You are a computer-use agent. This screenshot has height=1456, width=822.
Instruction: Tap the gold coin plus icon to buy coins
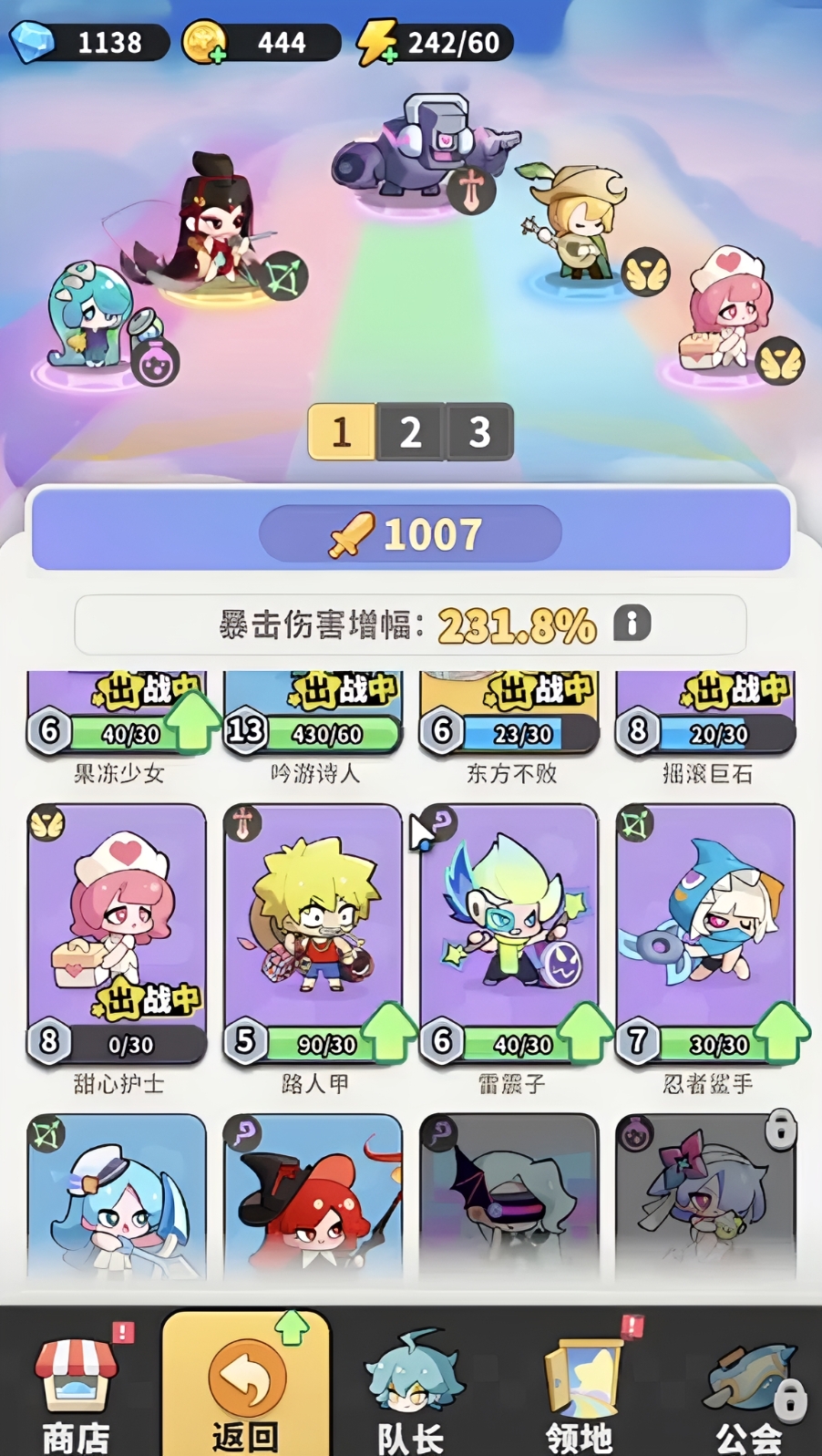coord(215,52)
